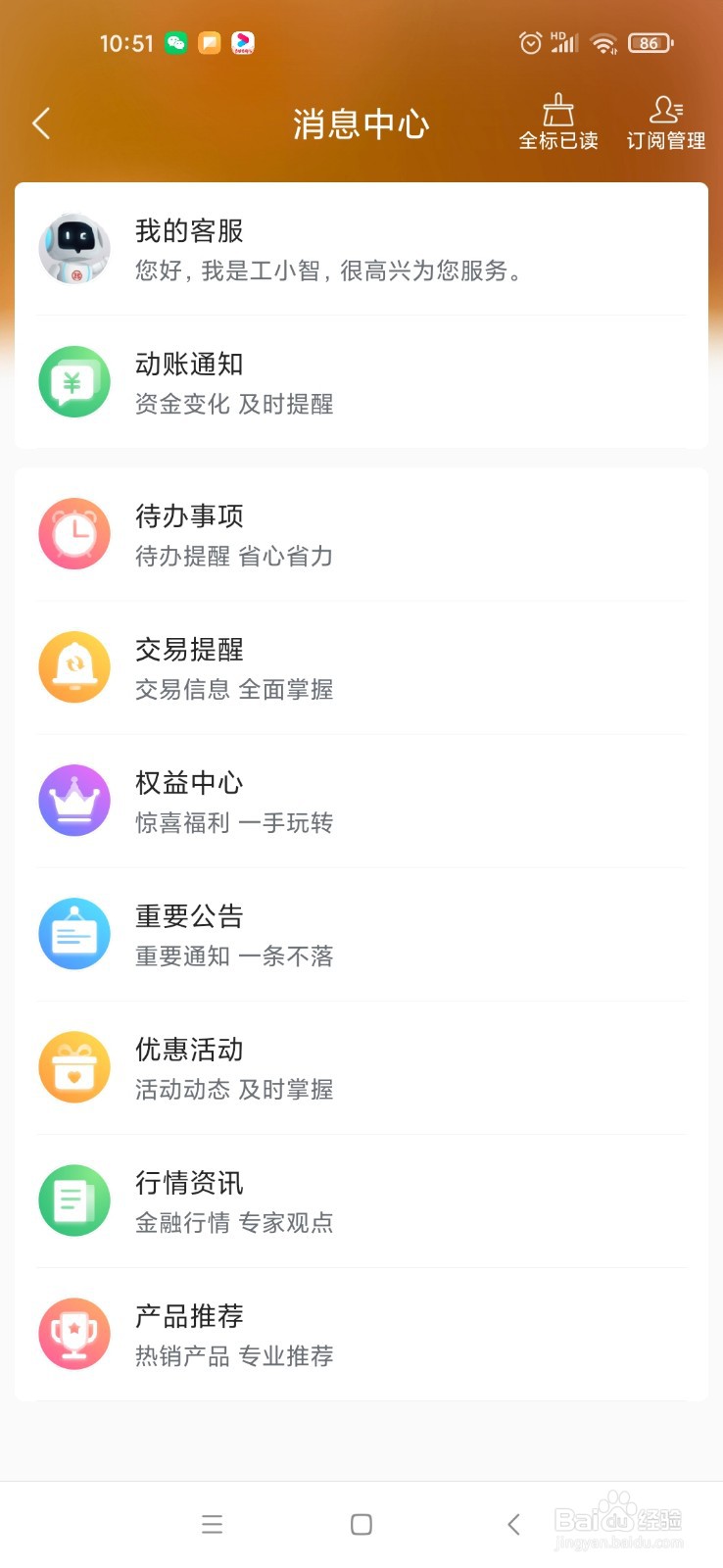Select the 权益中心 benefits center row
Screen dimensions: 723x1568
point(361,801)
